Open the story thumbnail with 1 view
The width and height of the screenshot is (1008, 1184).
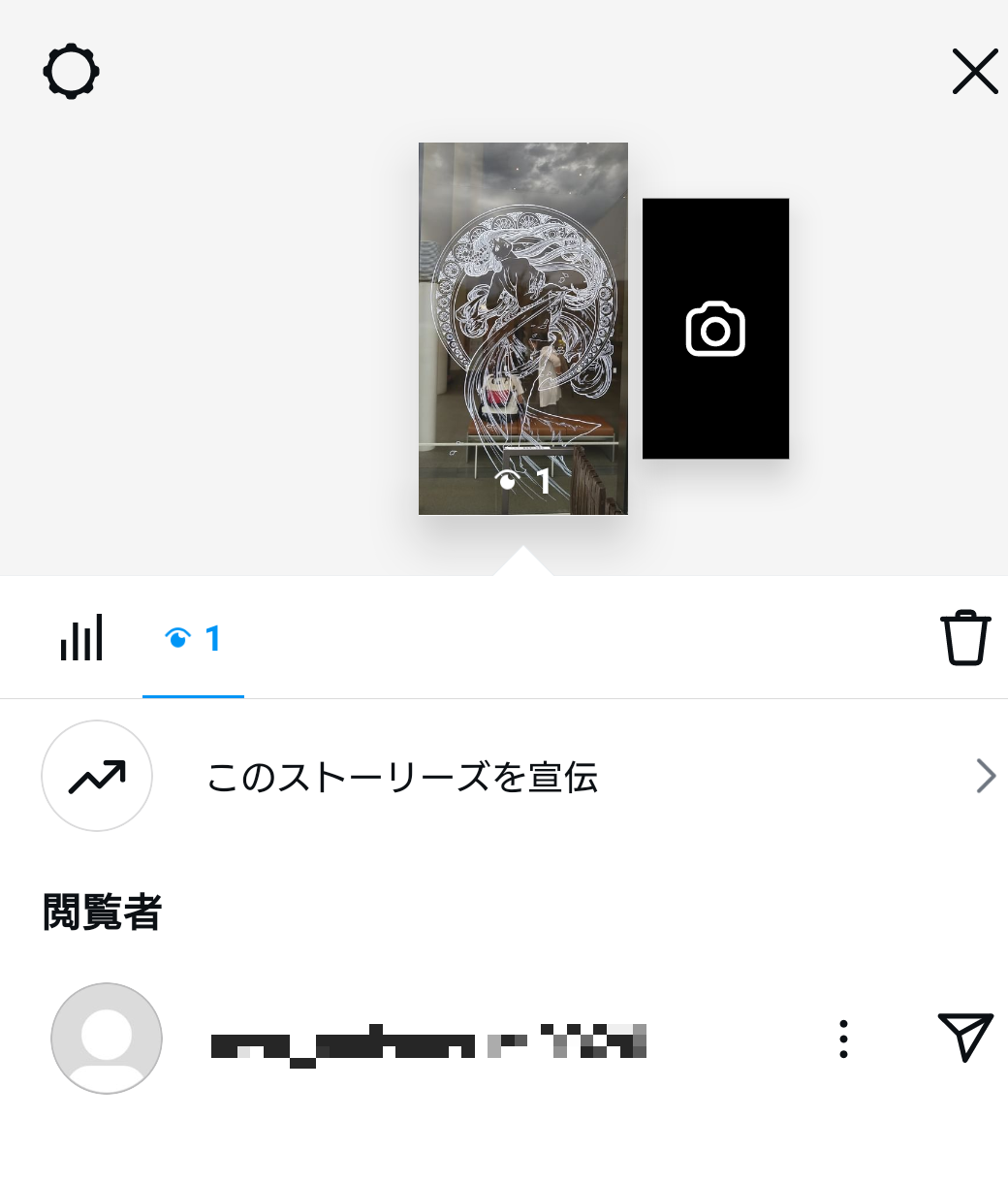click(522, 328)
